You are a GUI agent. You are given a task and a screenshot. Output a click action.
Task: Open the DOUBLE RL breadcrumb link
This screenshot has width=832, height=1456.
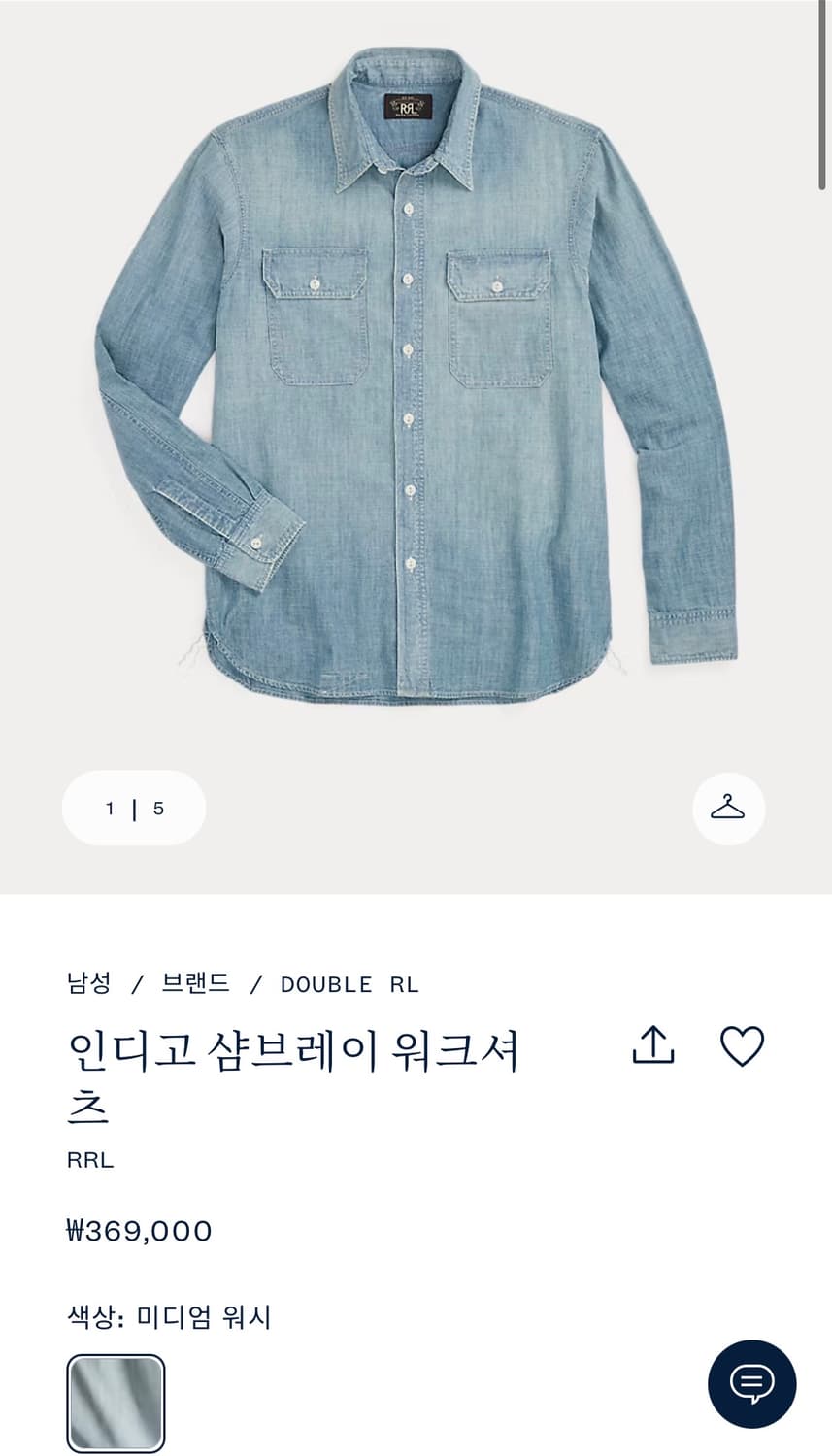pos(349,983)
